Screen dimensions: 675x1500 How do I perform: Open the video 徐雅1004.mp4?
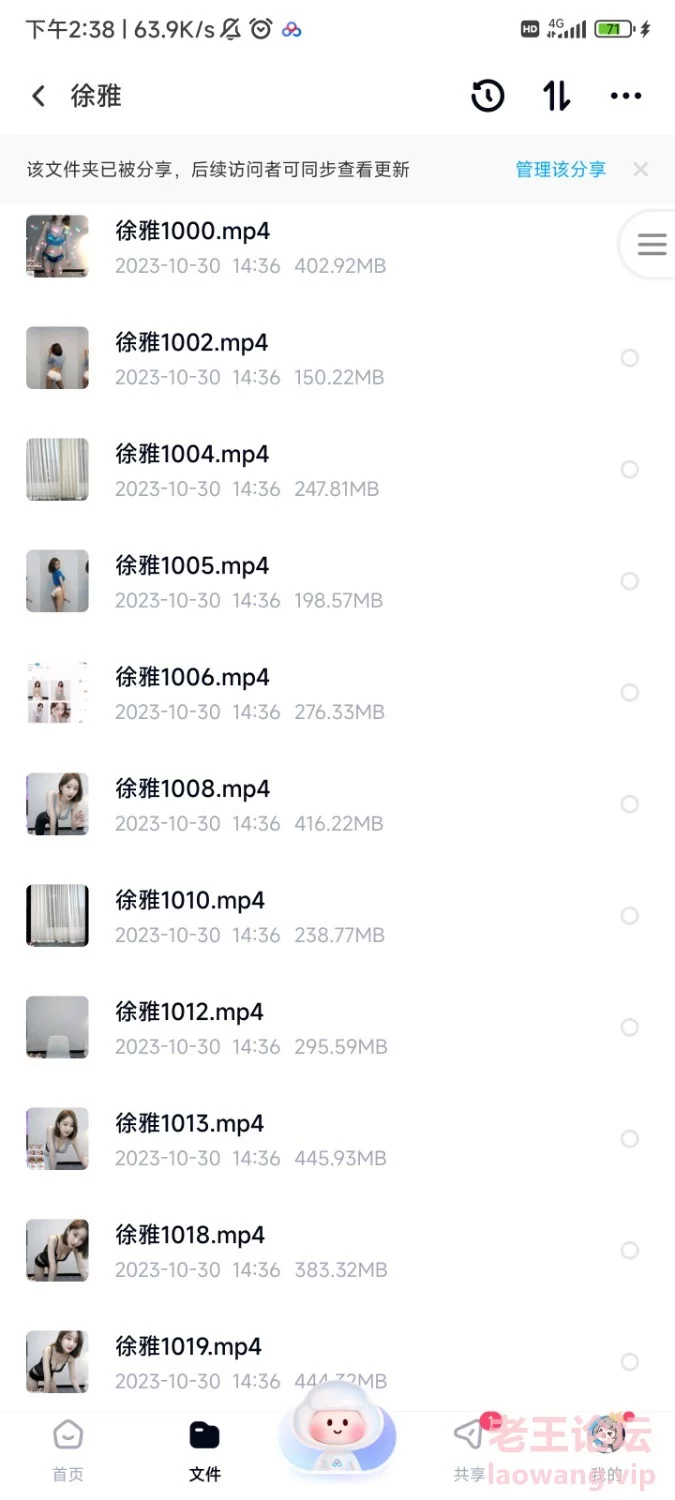(x=192, y=455)
